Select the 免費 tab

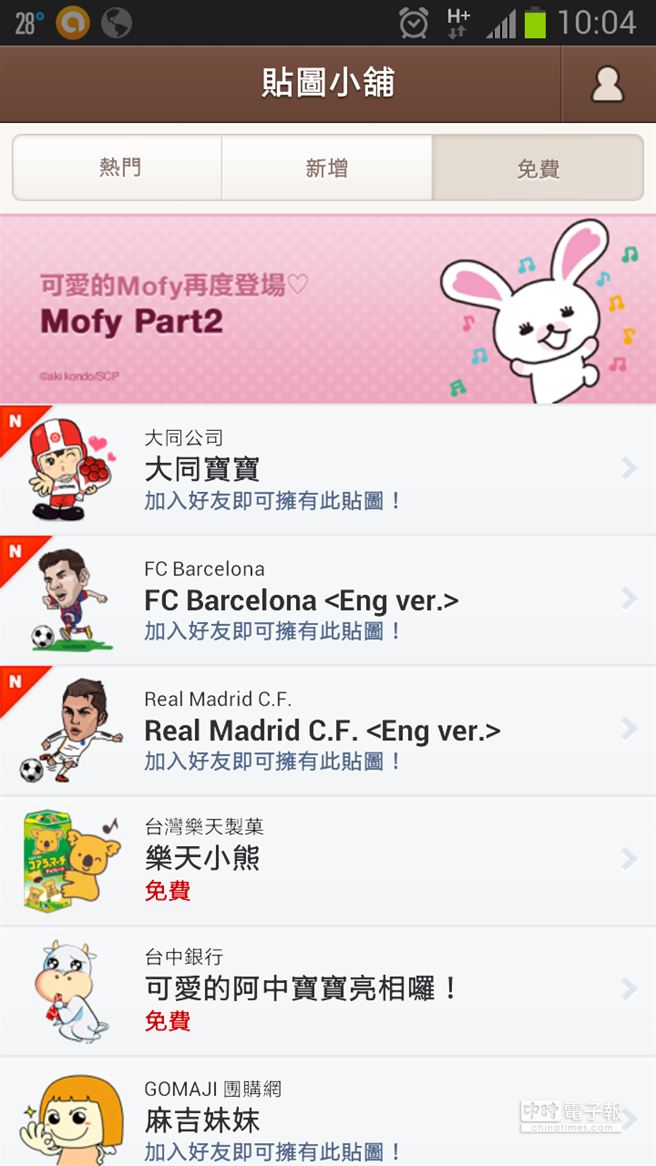[537, 168]
